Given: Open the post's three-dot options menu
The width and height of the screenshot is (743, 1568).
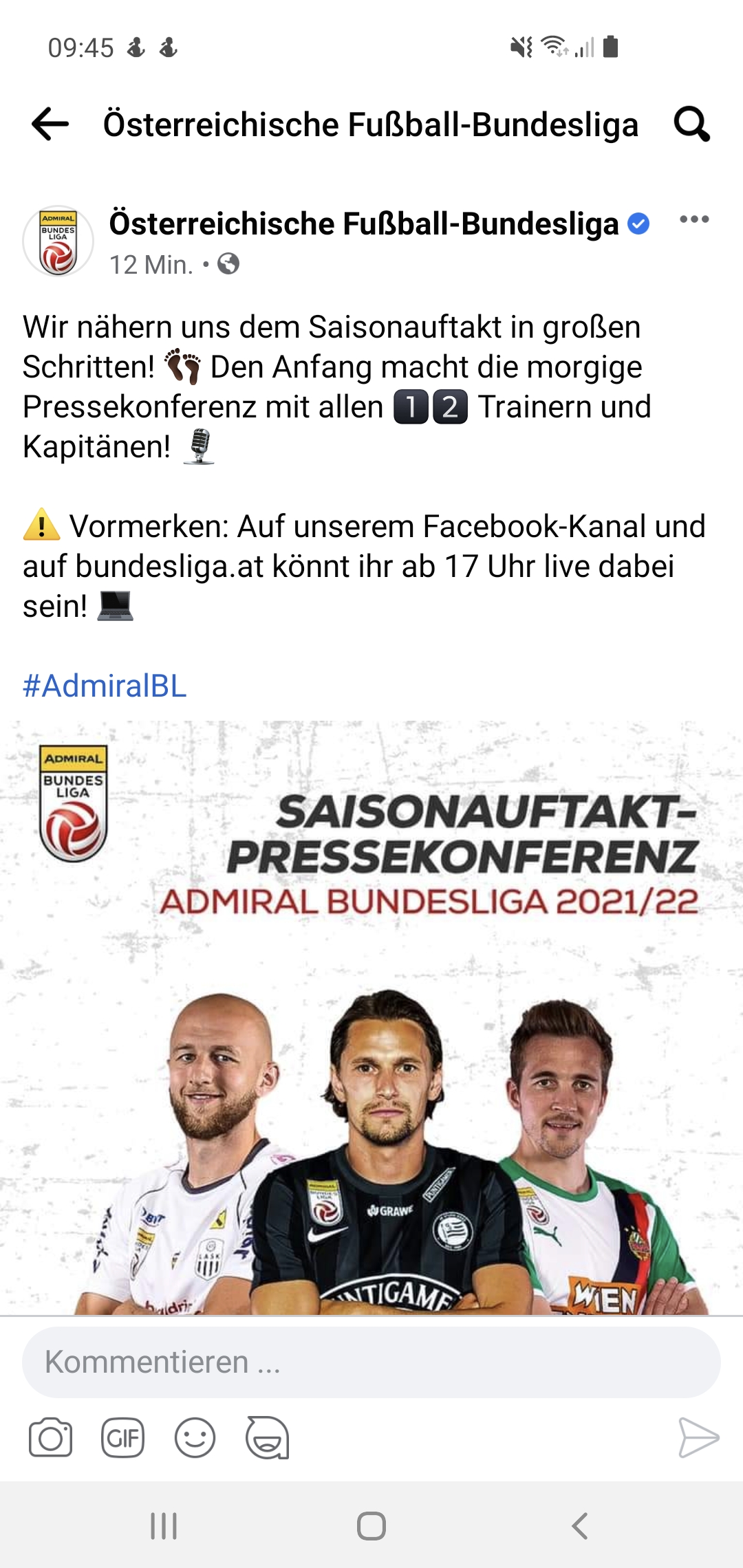Looking at the screenshot, I should click(x=694, y=219).
